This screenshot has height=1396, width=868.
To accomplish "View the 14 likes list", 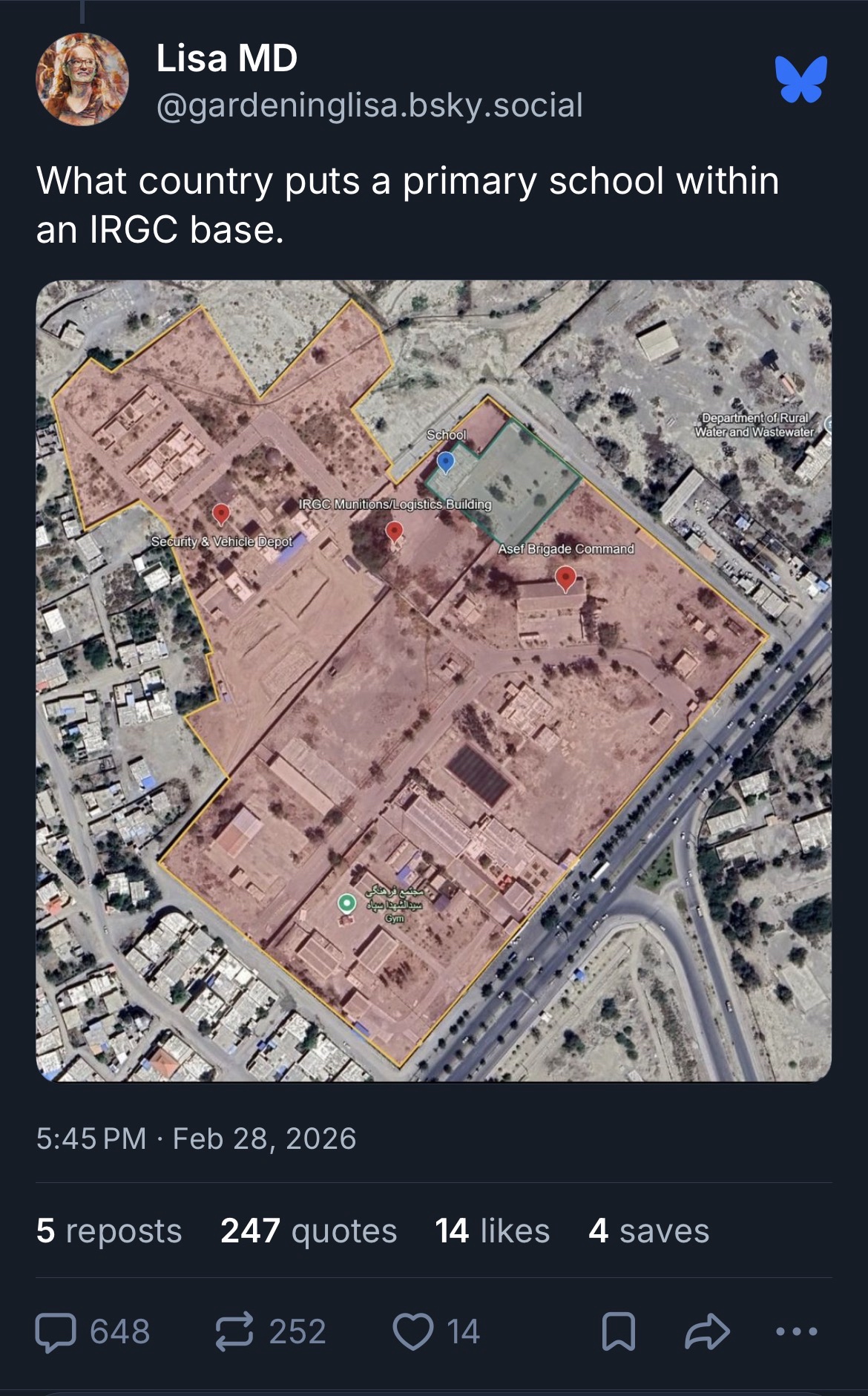I will [x=492, y=1230].
